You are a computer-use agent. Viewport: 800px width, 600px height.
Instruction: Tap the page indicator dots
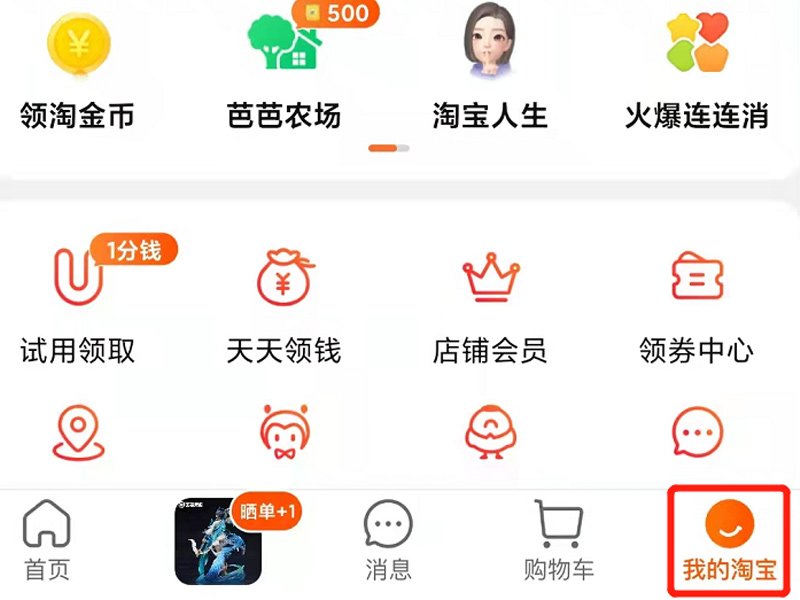point(389,148)
